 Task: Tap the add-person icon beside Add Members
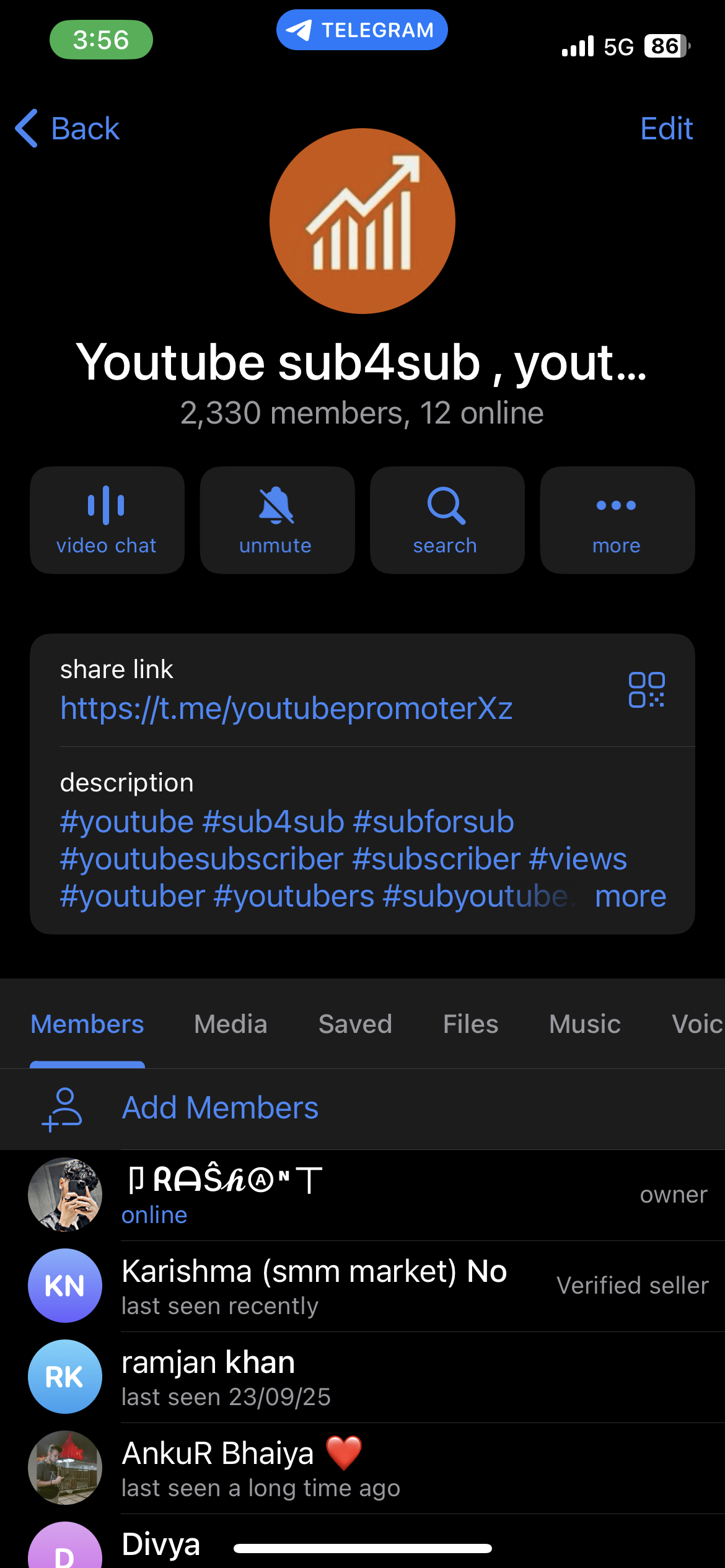(64, 1108)
